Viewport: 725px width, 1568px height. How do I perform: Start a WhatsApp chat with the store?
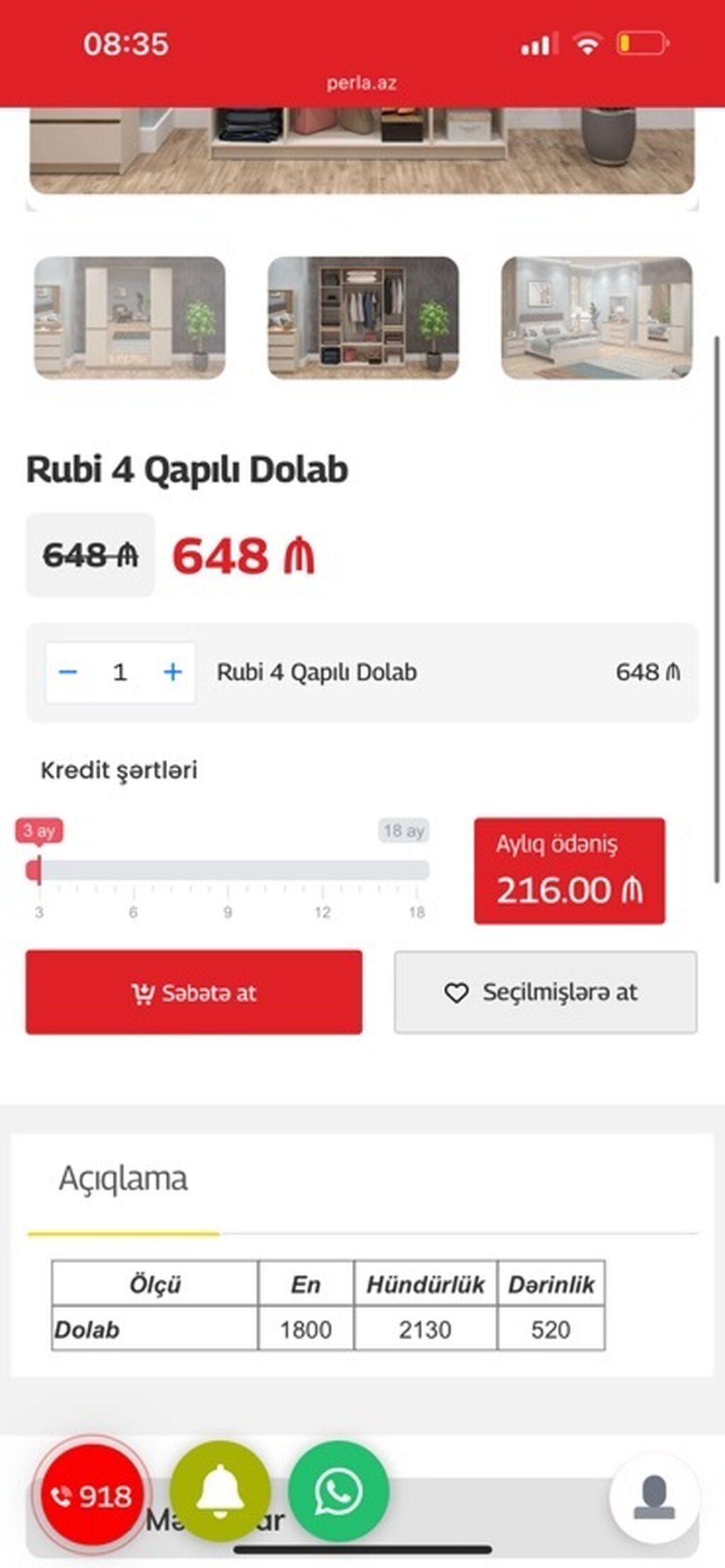[x=338, y=1491]
